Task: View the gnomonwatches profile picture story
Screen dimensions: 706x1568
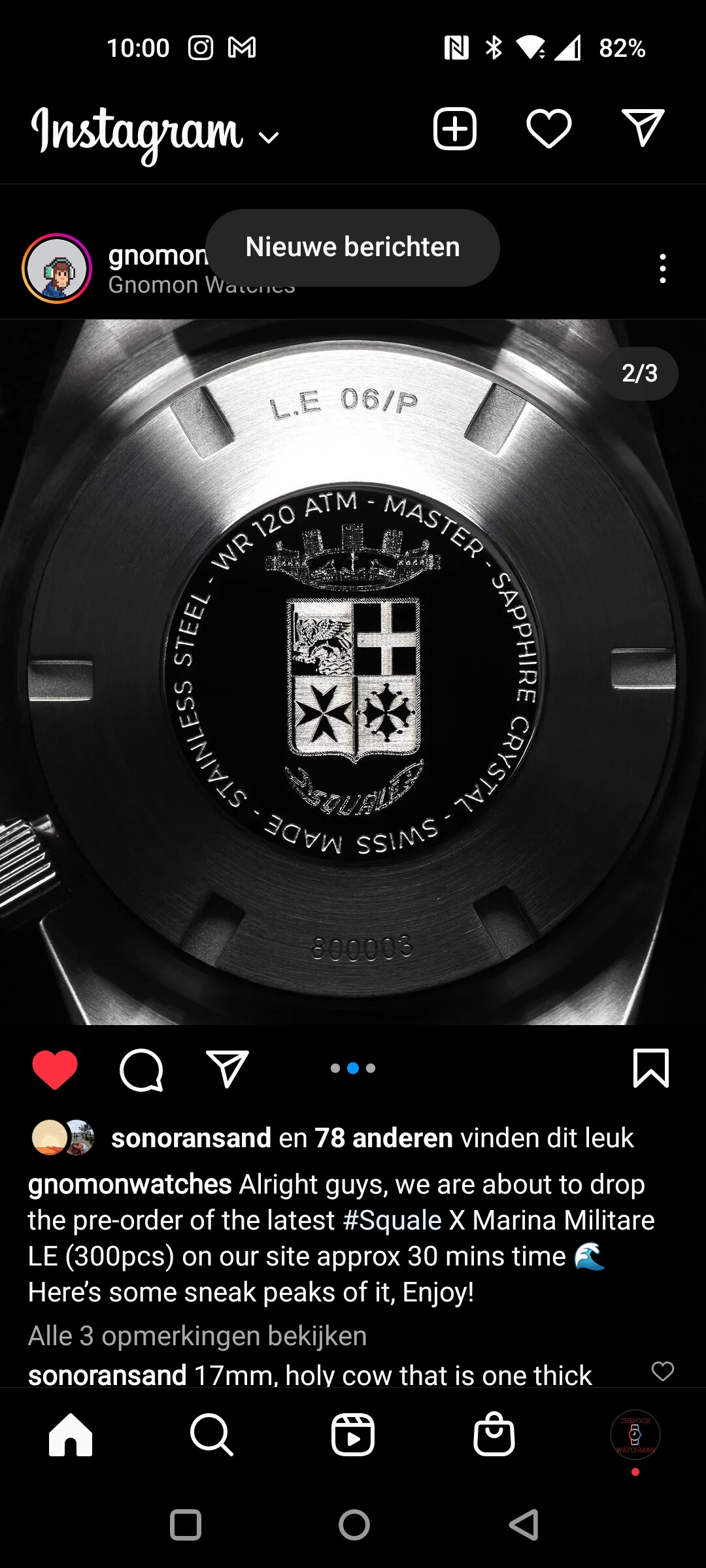Action: tap(57, 269)
